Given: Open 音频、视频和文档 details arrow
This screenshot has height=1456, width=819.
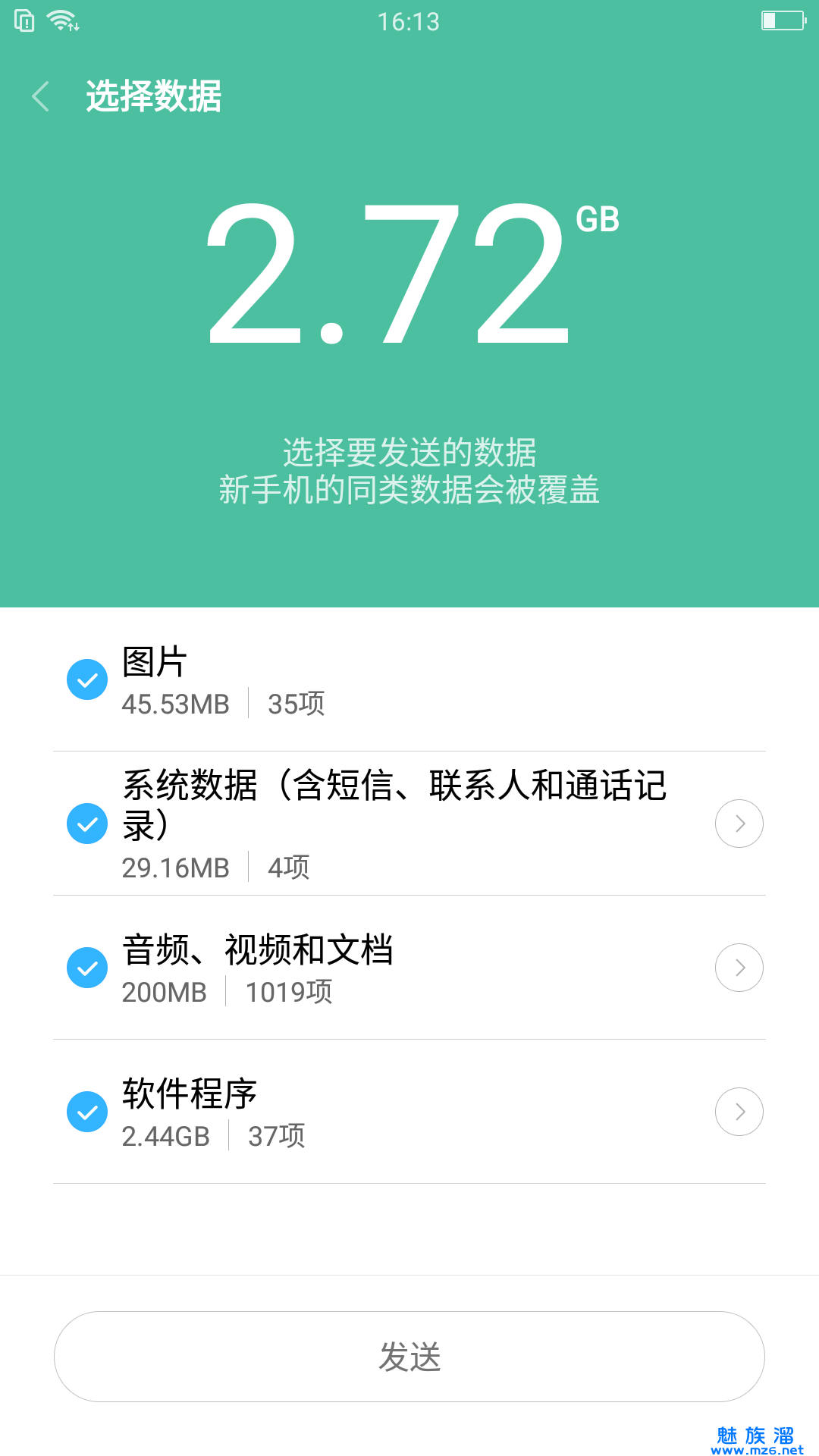Looking at the screenshot, I should (739, 968).
